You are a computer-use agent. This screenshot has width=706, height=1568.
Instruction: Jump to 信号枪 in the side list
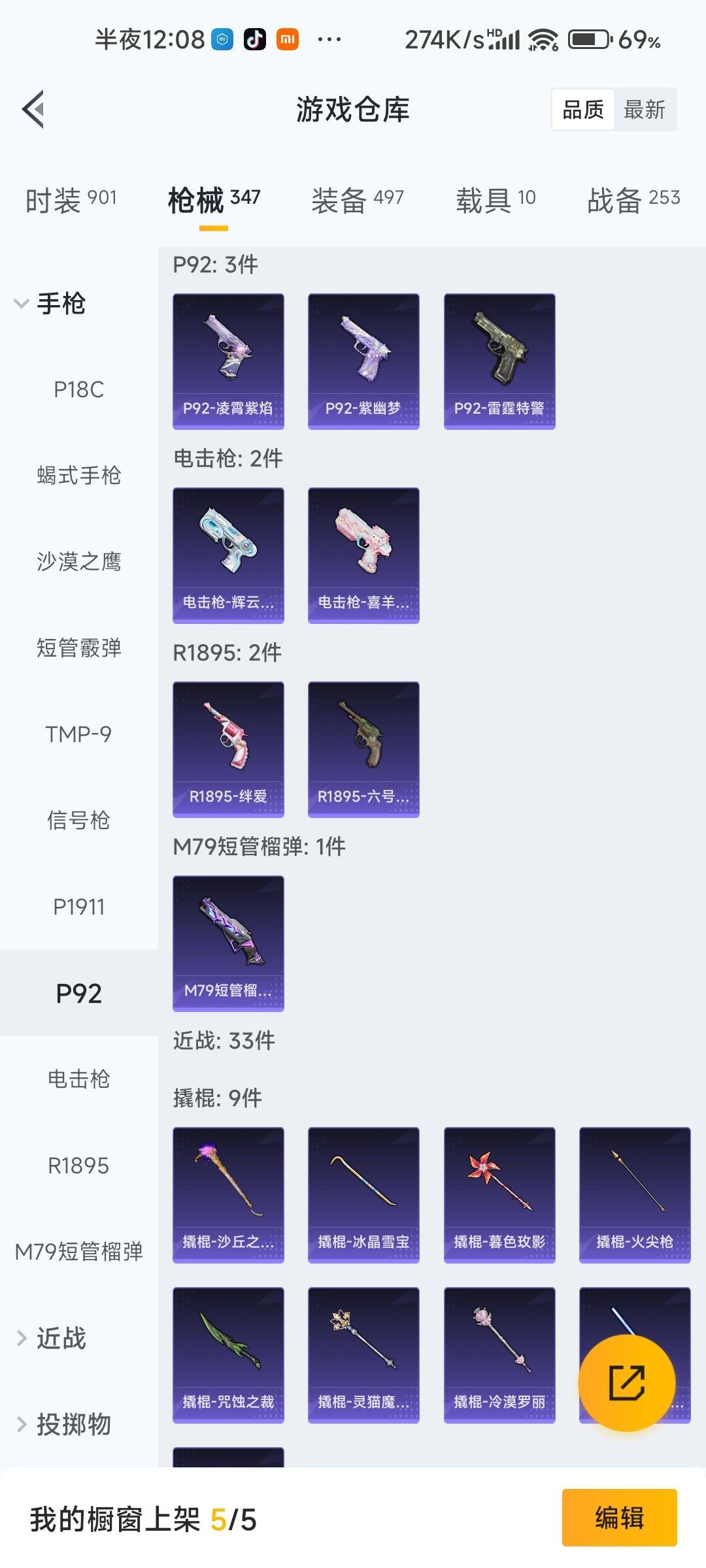(78, 821)
